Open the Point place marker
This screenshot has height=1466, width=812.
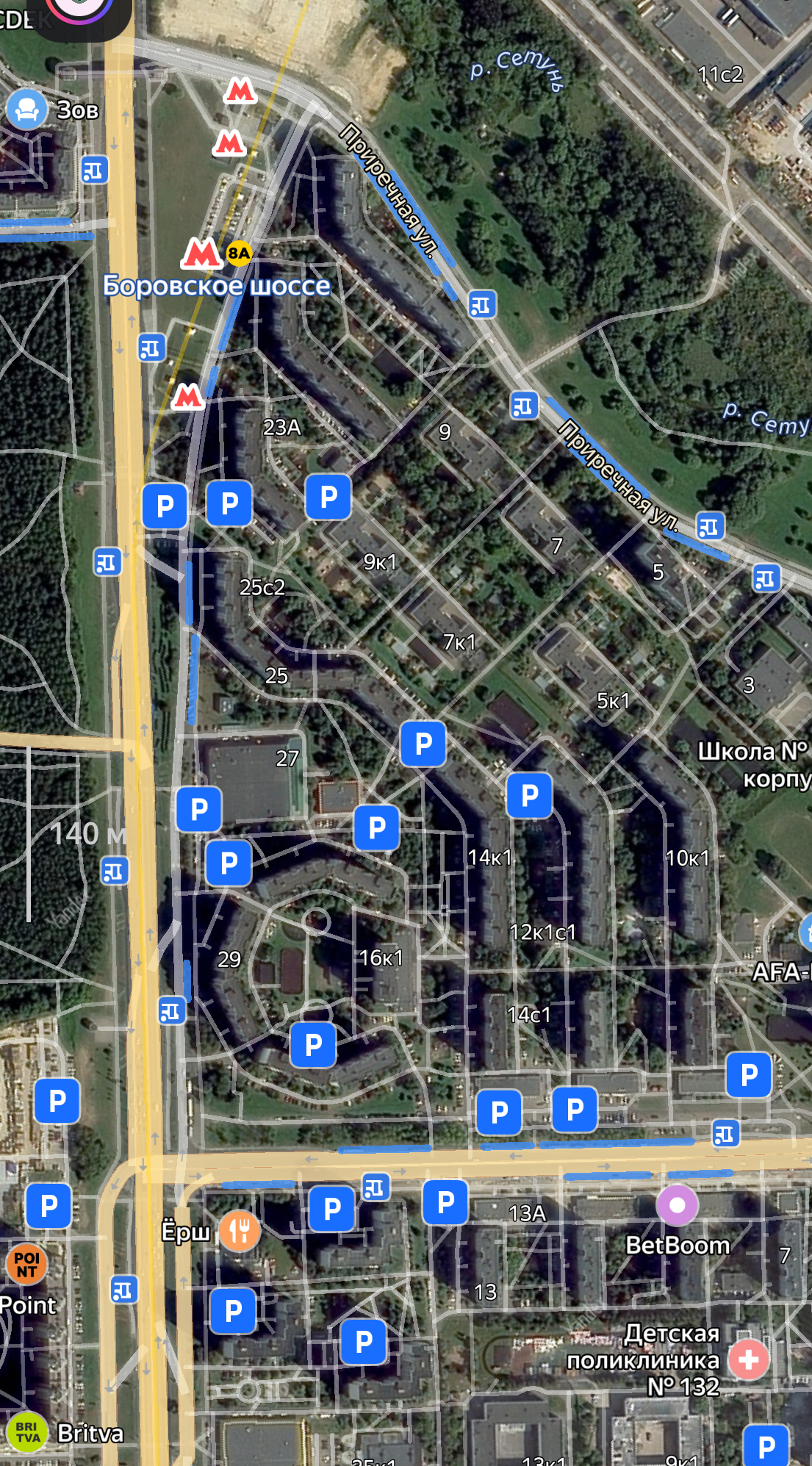point(26,1265)
